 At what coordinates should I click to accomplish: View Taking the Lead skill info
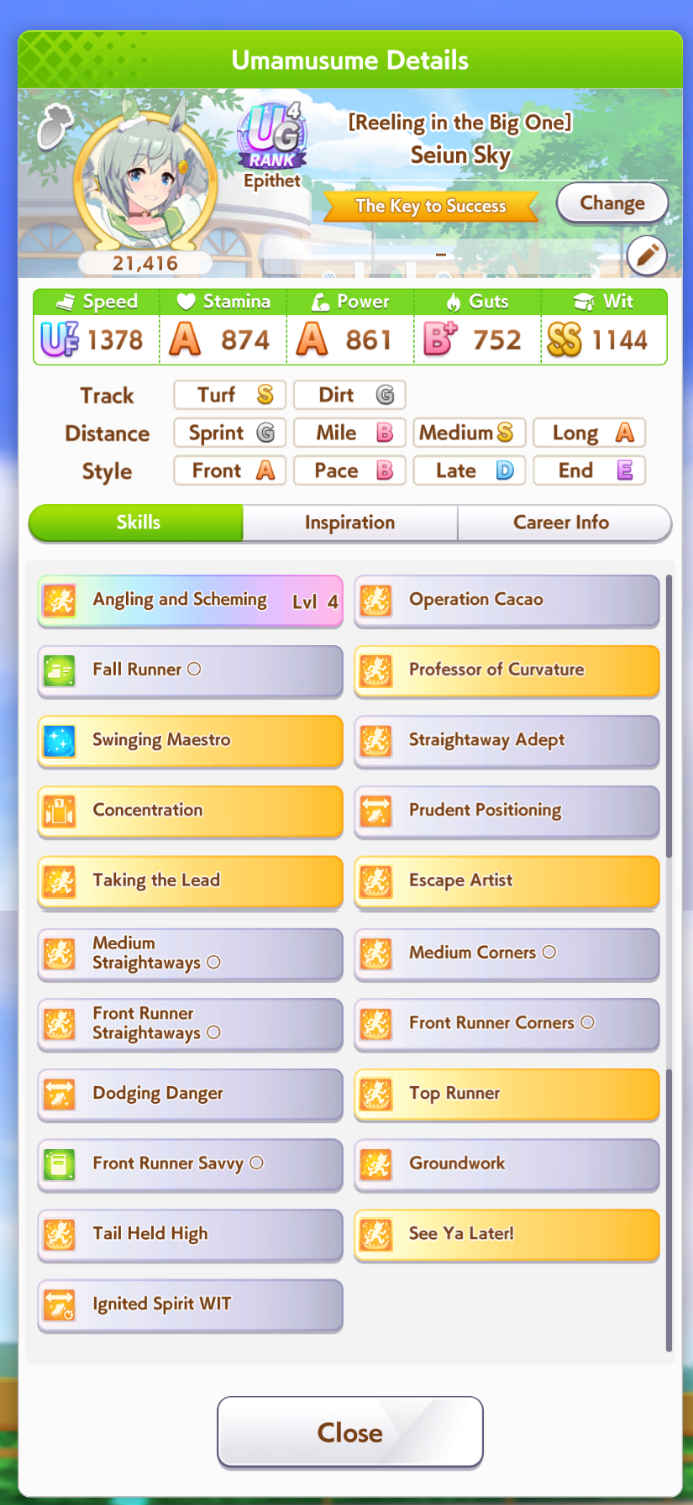click(x=190, y=881)
